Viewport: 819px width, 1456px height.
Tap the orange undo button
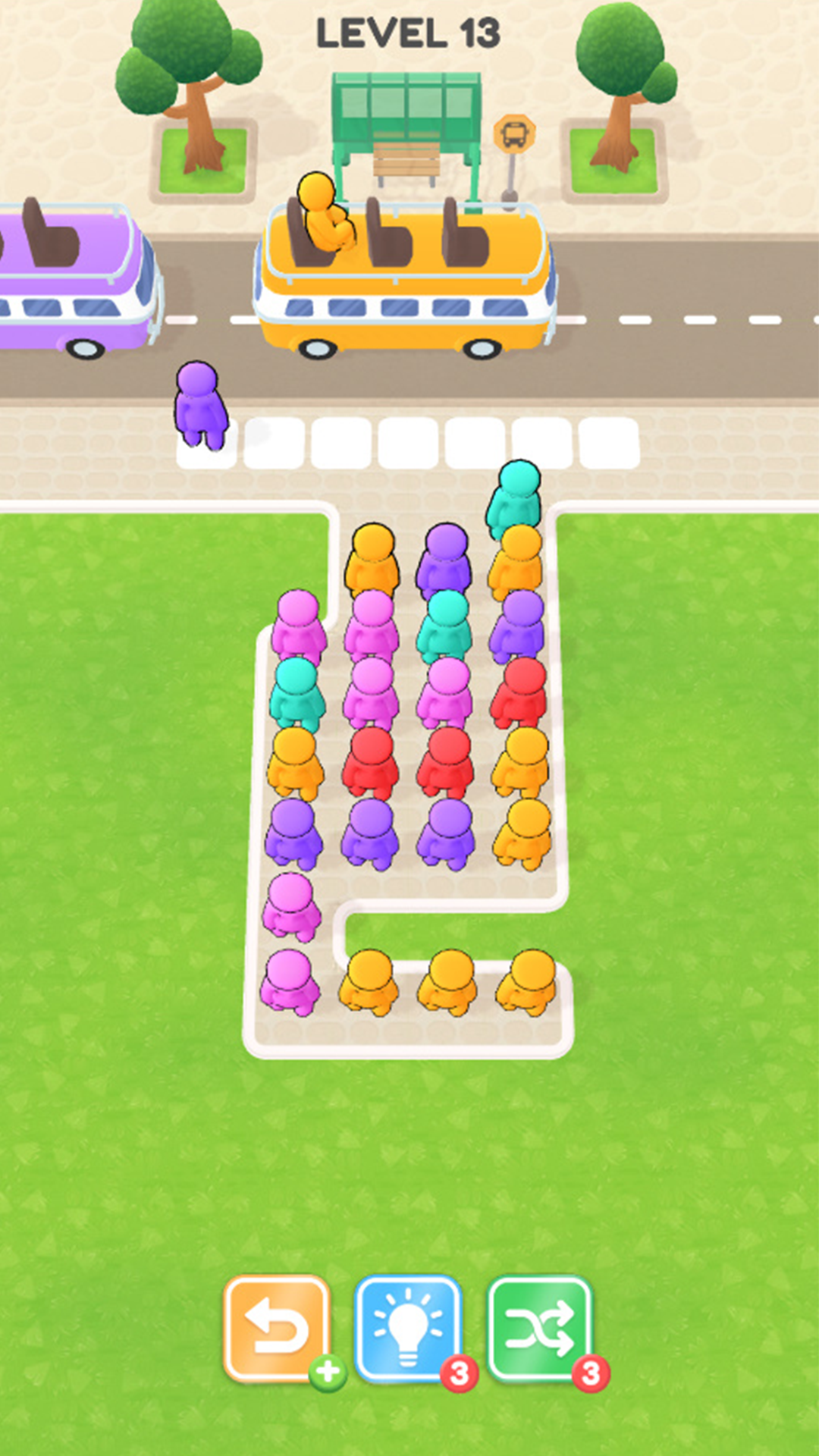click(277, 1329)
